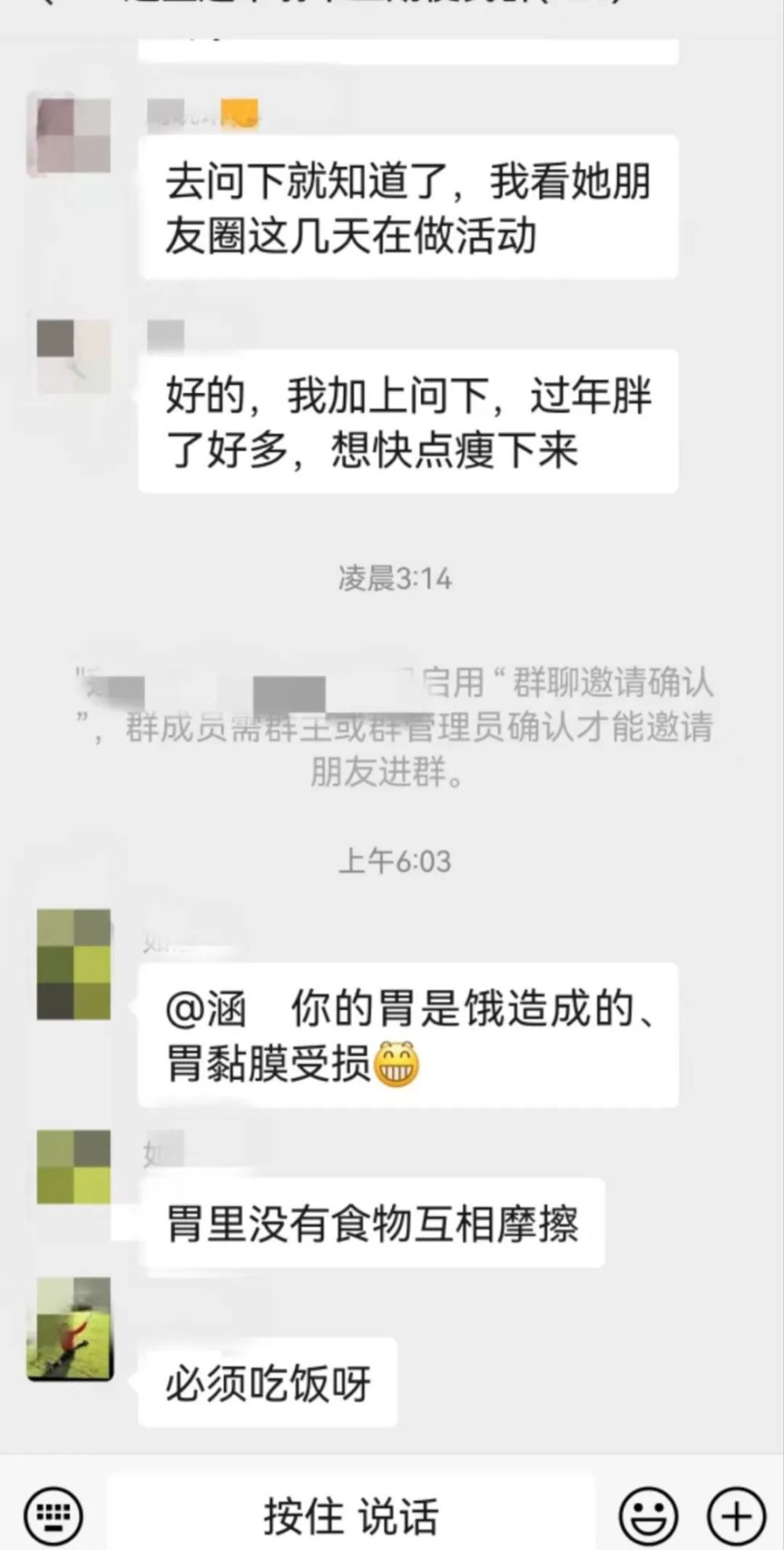Open avatar beside 胃里没有食物互相摩擦 message

point(74,1167)
